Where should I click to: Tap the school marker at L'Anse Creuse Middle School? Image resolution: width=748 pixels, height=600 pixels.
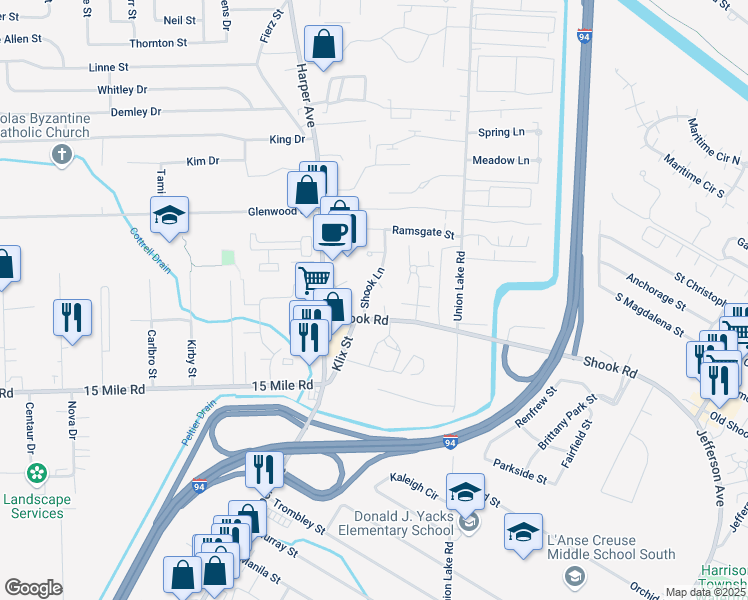[x=523, y=533]
